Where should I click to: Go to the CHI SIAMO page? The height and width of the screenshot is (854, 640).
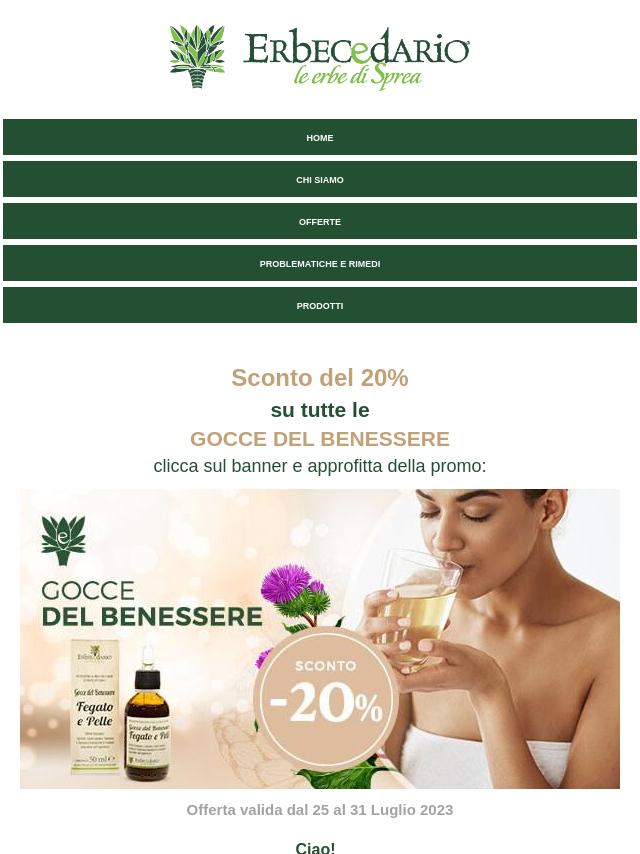pos(320,180)
